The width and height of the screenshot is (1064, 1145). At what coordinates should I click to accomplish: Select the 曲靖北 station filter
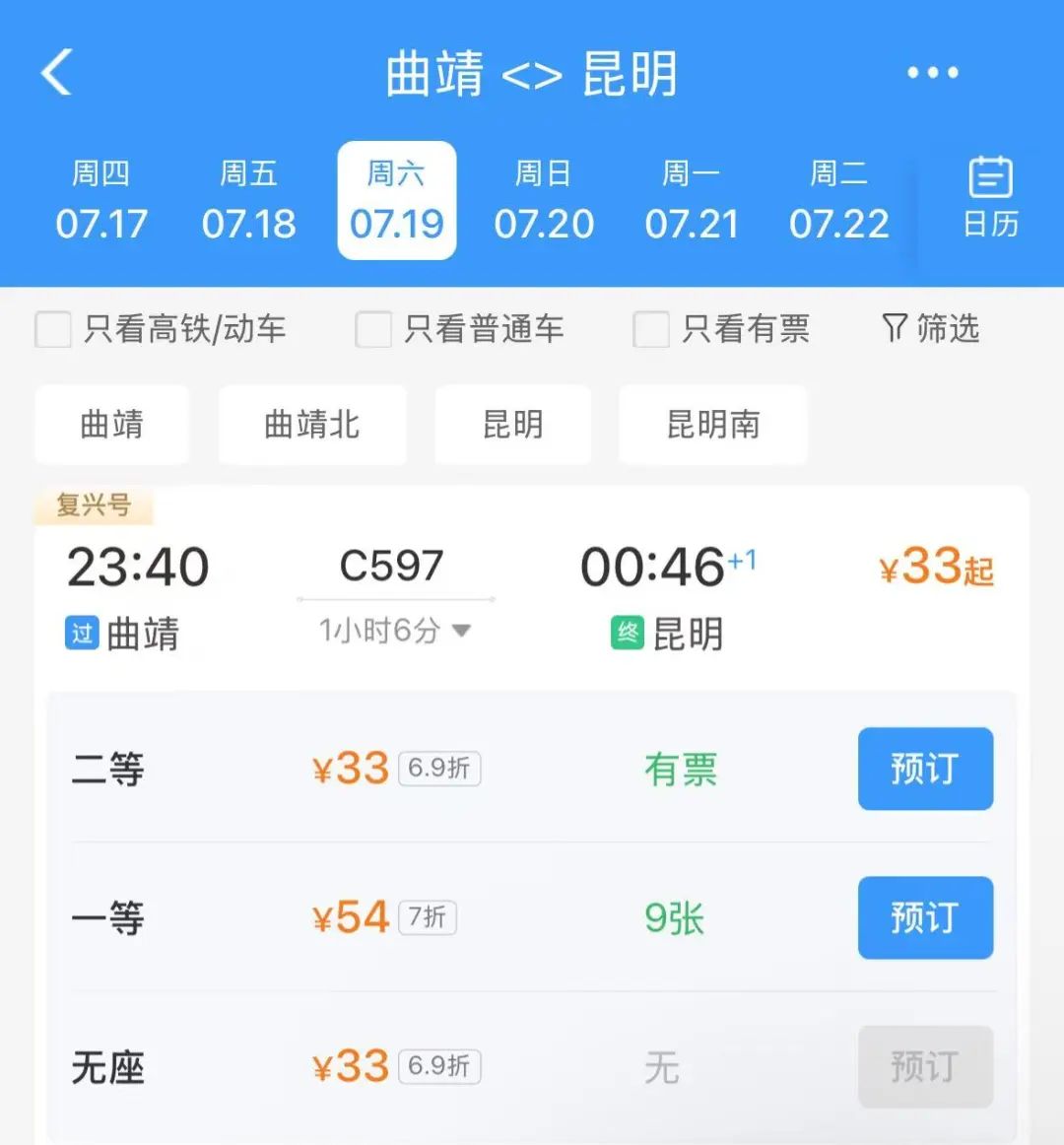coord(312,425)
